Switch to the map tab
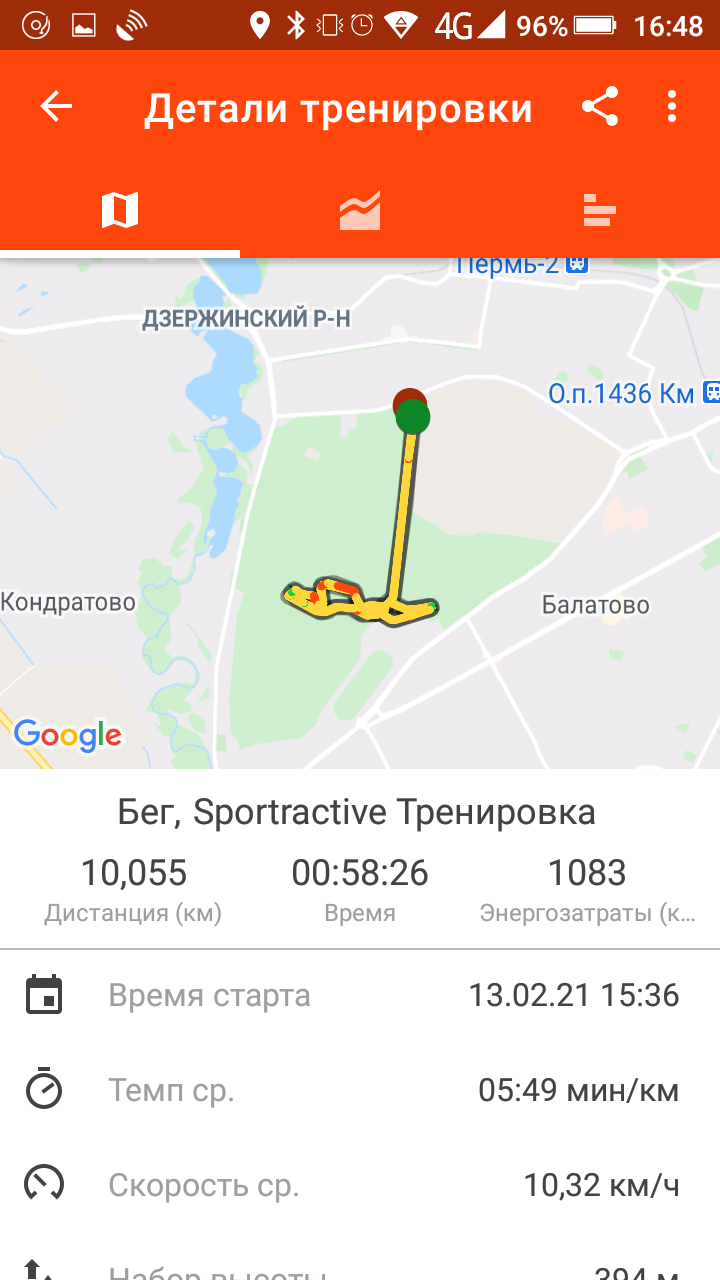Screen dimensions: 720x1280 pos(120,211)
